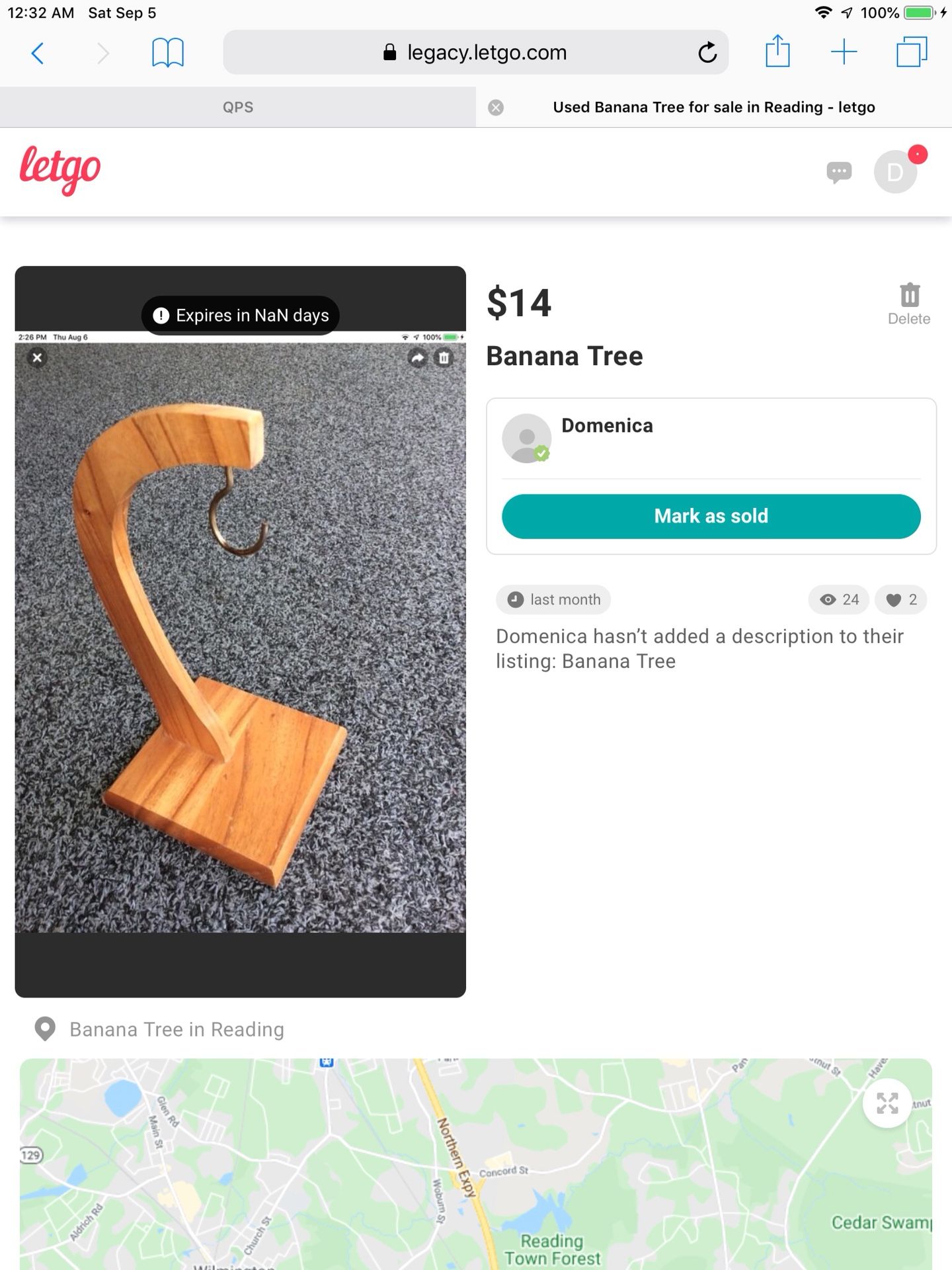The width and height of the screenshot is (952, 1270).
Task: Open the Safari share sheet
Action: click(777, 52)
